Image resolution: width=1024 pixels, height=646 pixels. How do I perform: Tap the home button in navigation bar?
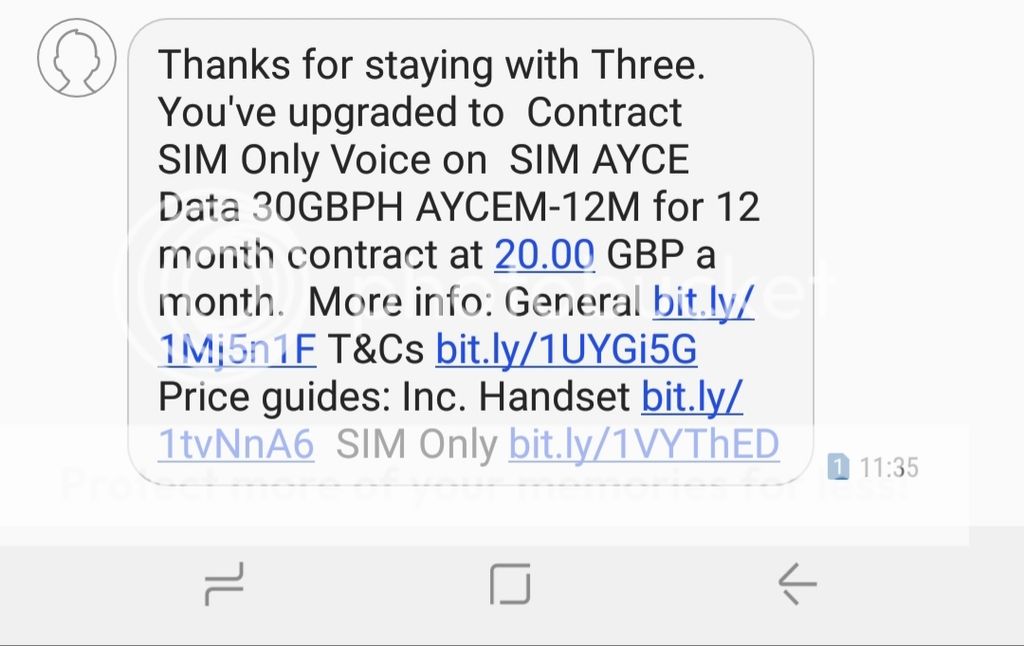(x=510, y=584)
